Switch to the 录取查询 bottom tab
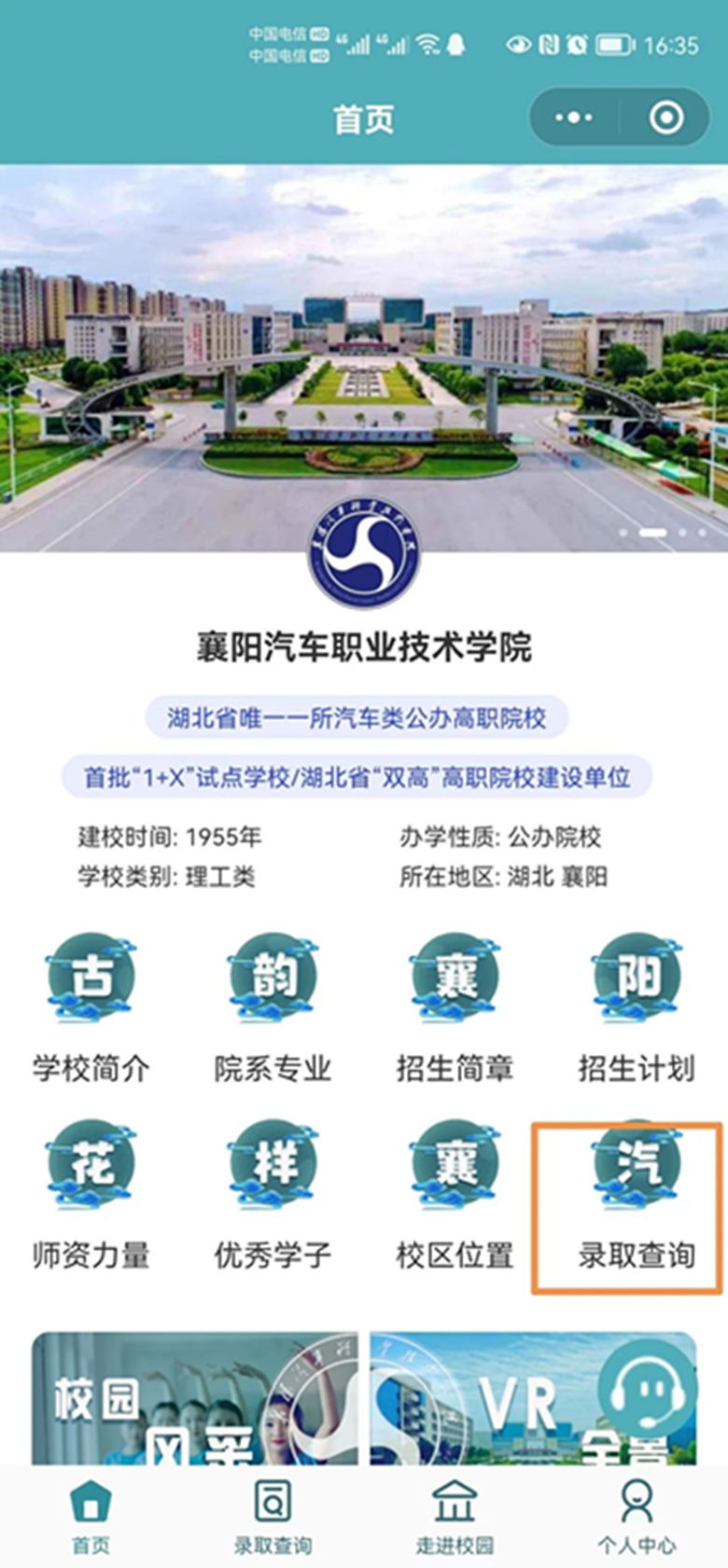 tap(273, 1516)
